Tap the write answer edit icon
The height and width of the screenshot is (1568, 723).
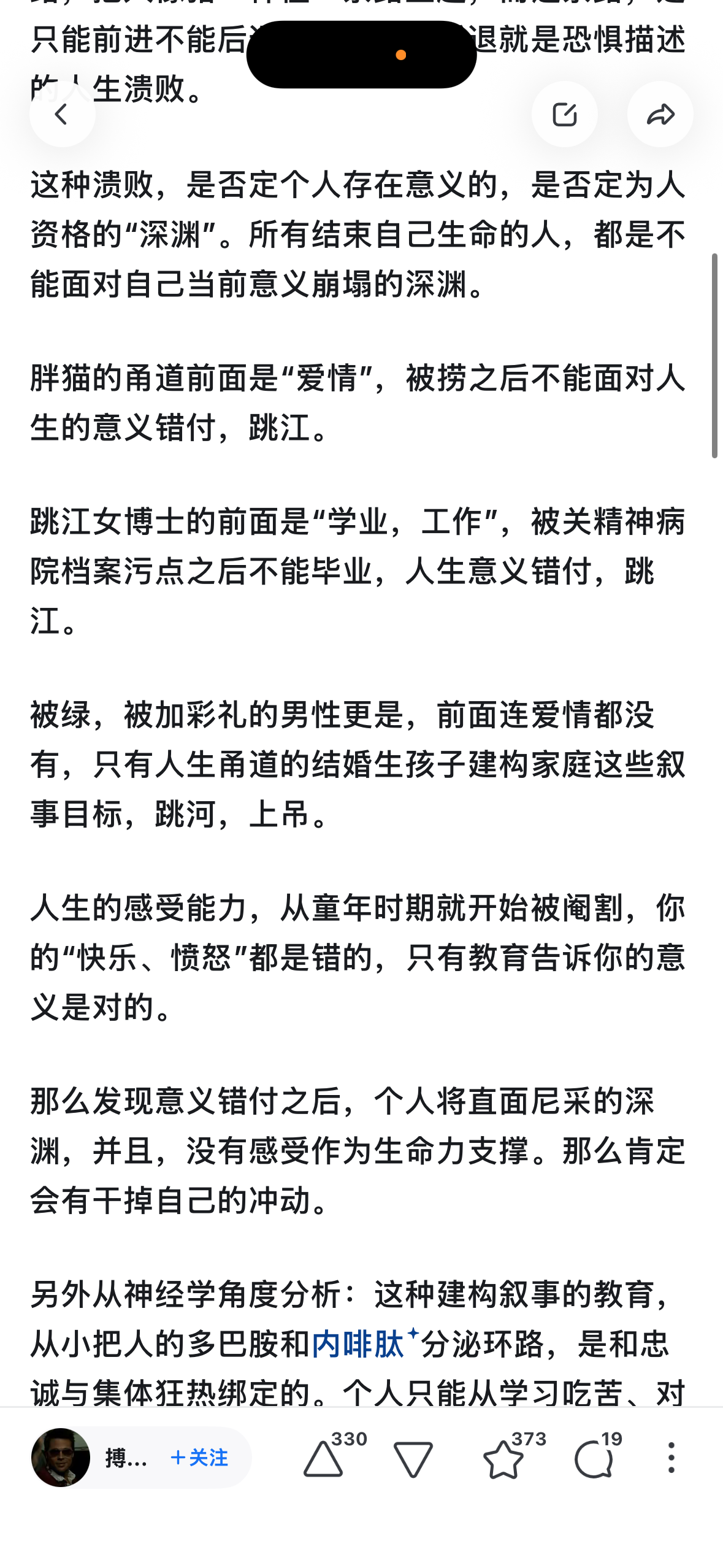pos(564,114)
